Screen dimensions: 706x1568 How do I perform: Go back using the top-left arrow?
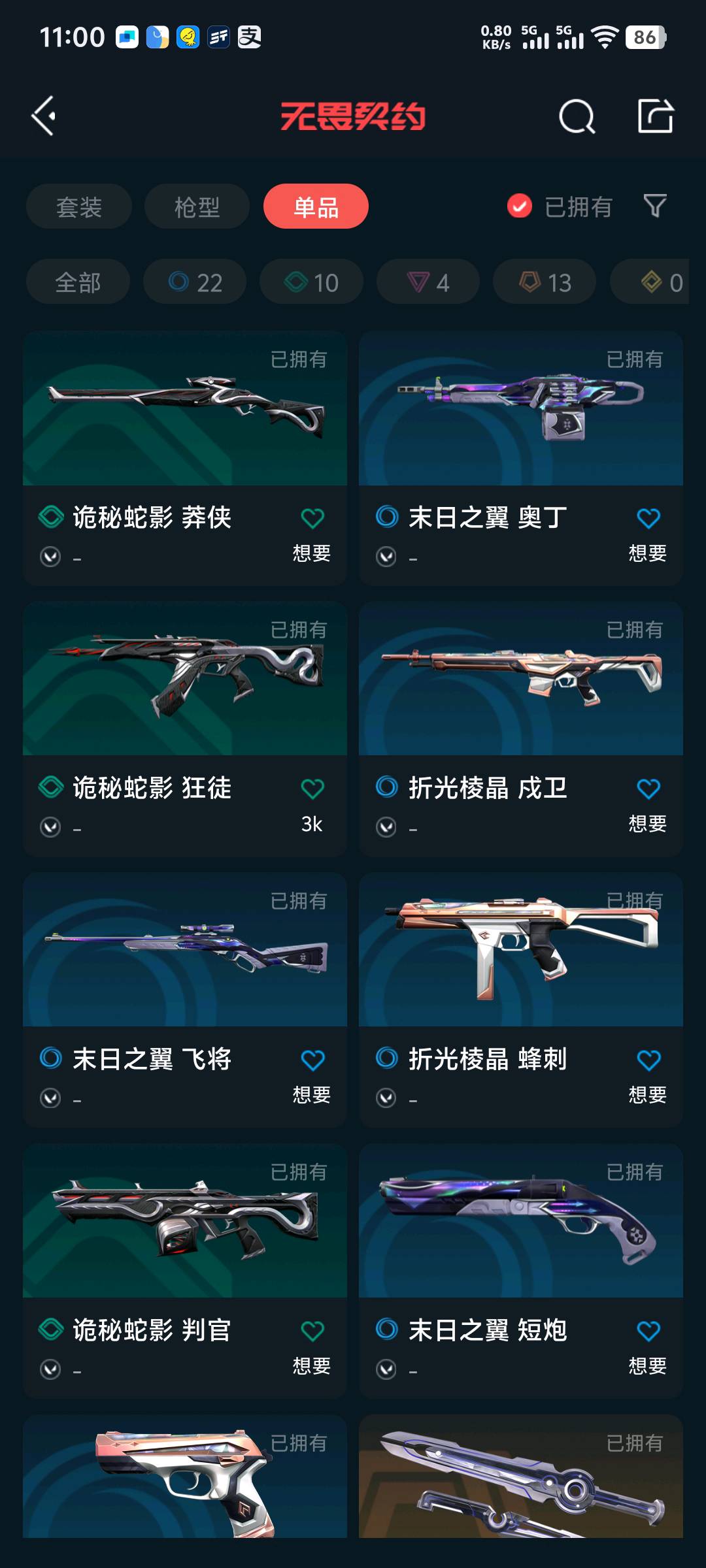44,116
